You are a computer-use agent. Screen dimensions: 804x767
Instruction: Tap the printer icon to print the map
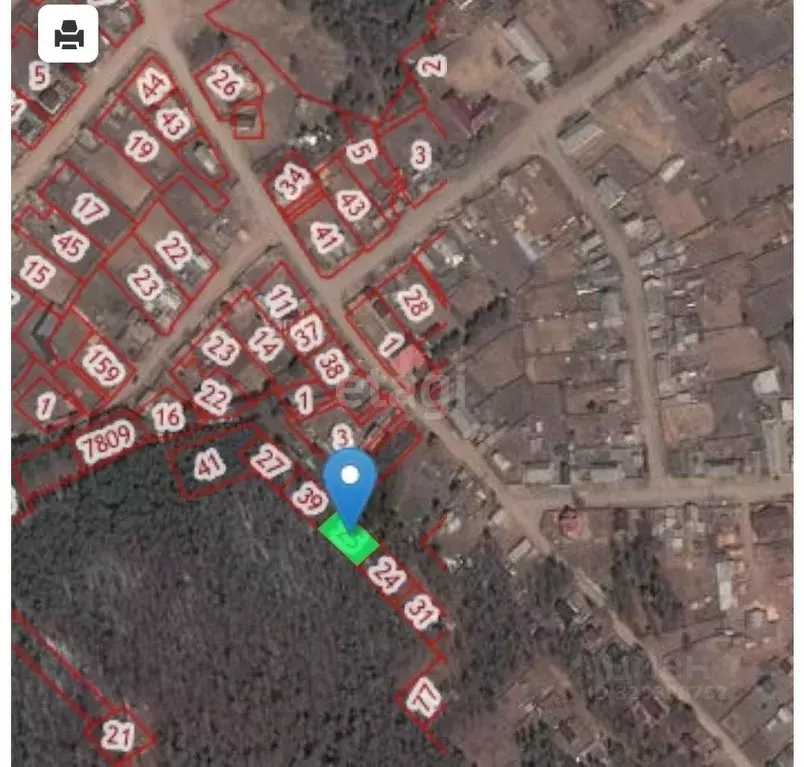tap(68, 35)
